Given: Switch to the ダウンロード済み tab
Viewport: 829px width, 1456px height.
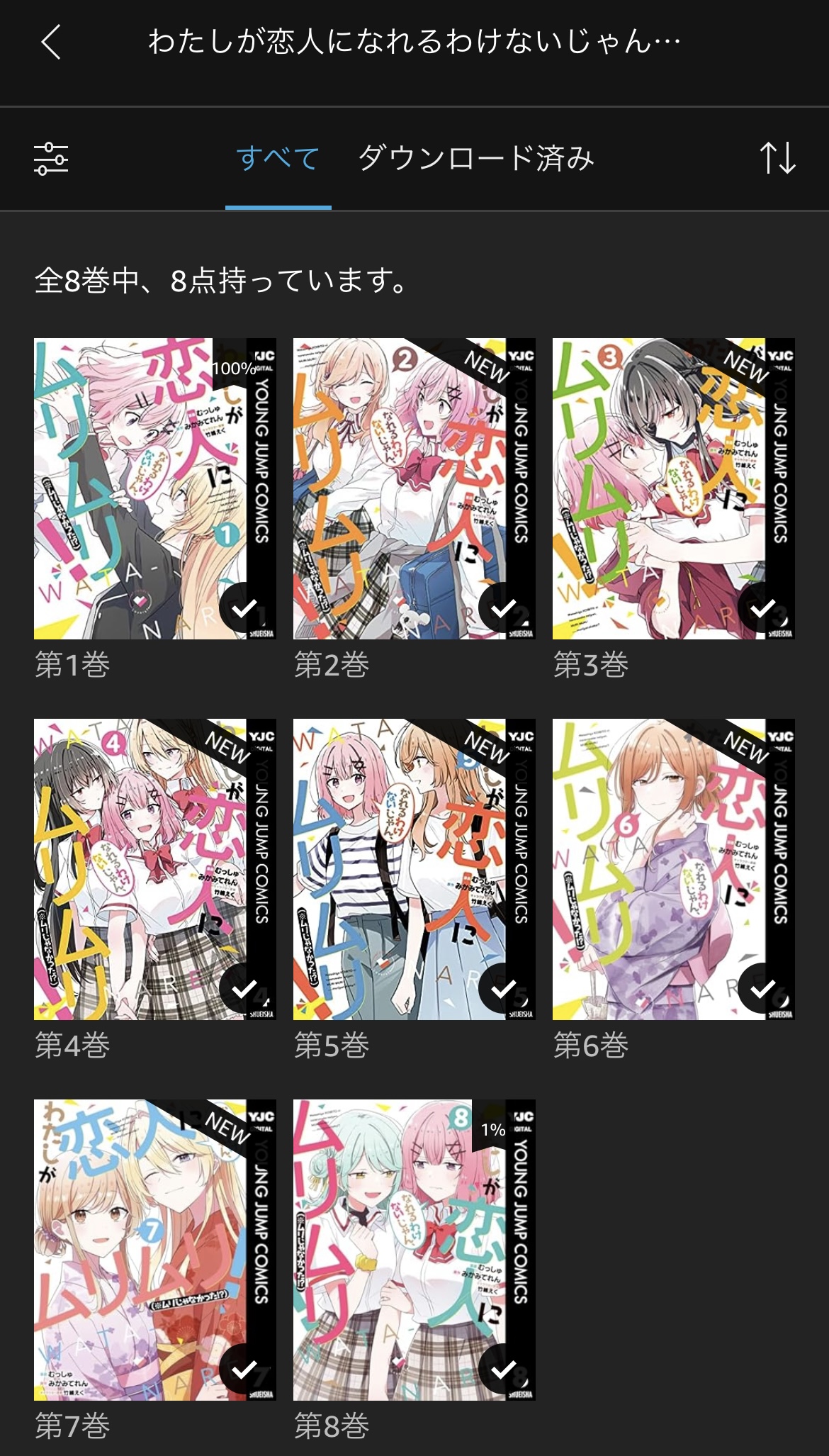Looking at the screenshot, I should click(475, 158).
